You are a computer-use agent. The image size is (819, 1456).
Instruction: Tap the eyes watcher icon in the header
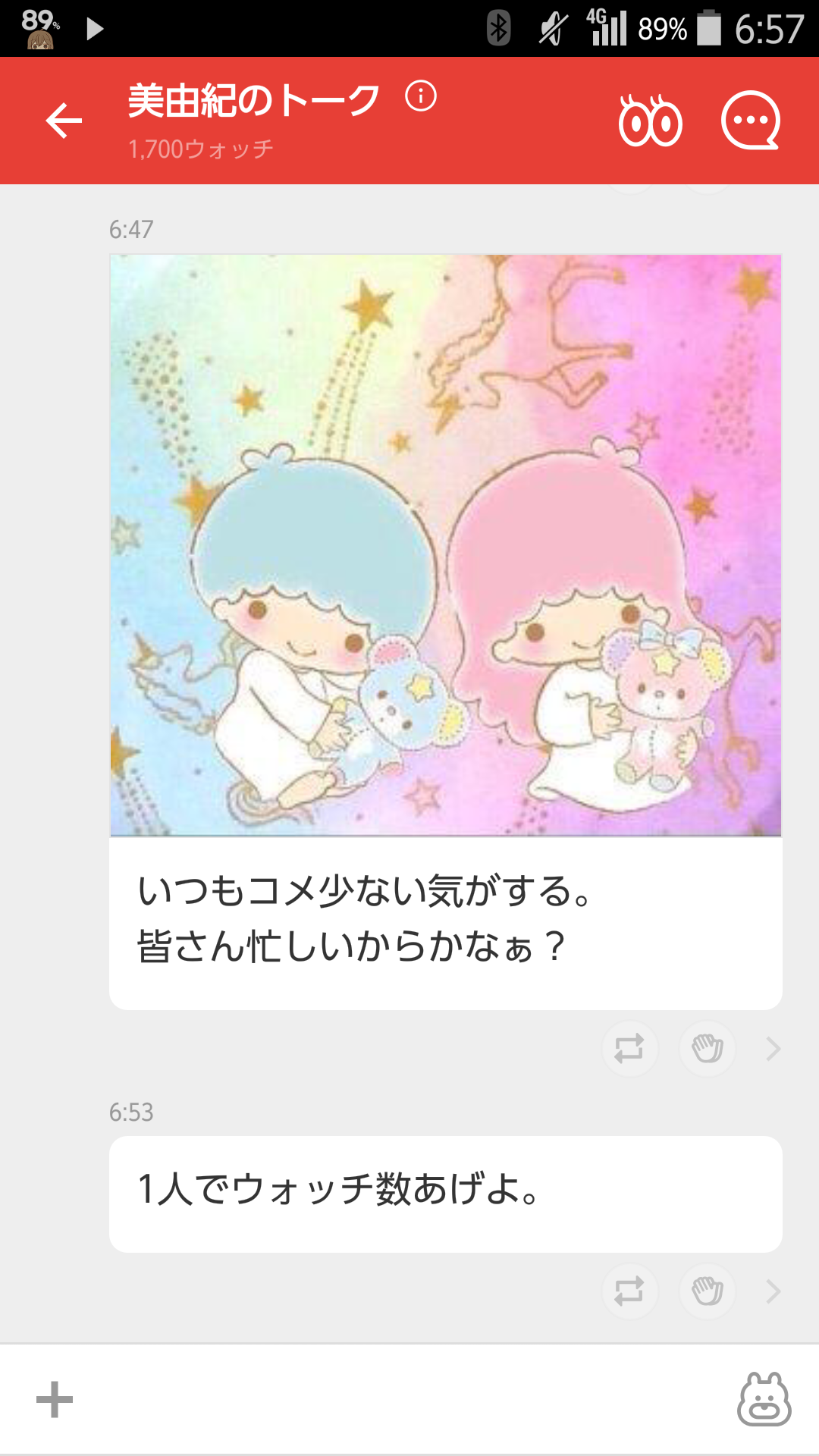651,120
